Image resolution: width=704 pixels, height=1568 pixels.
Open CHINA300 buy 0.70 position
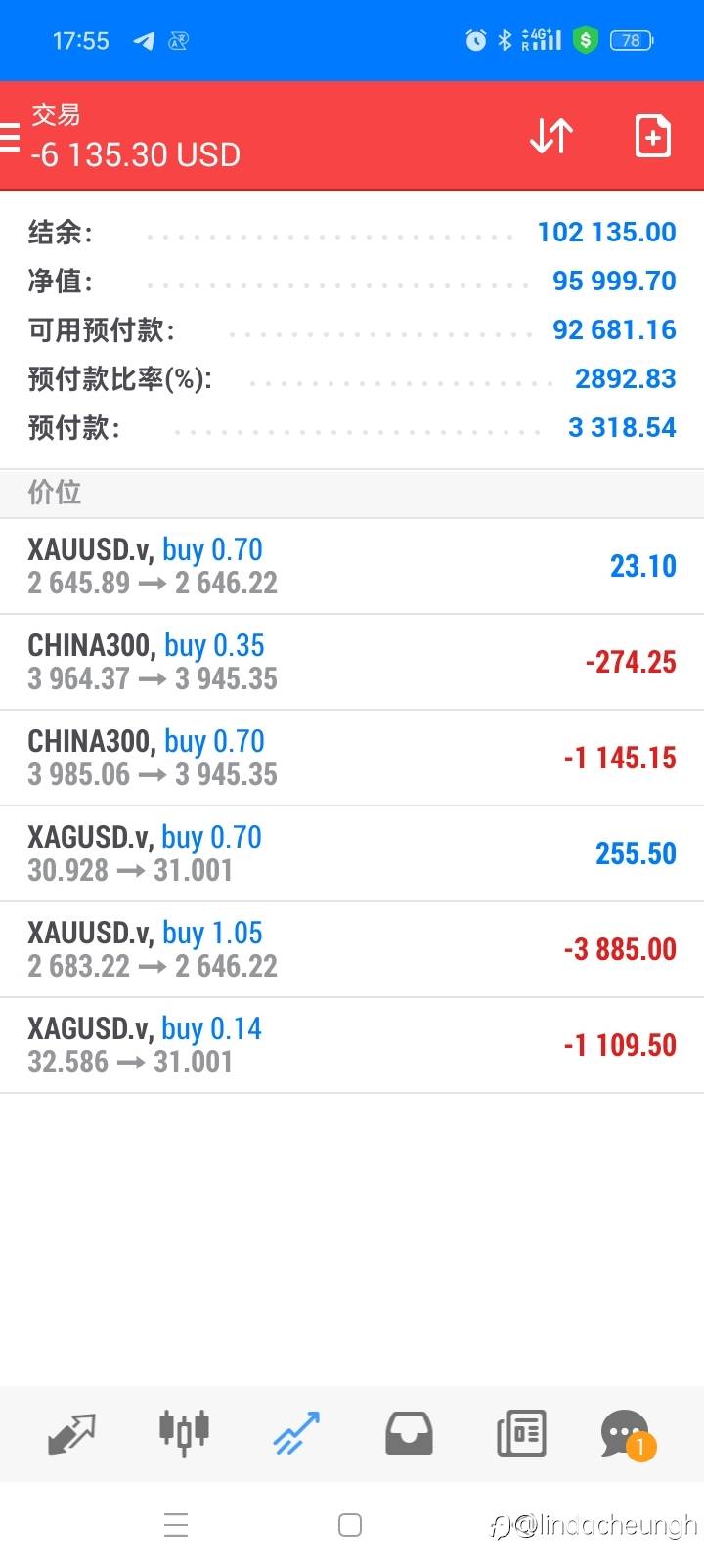point(352,757)
